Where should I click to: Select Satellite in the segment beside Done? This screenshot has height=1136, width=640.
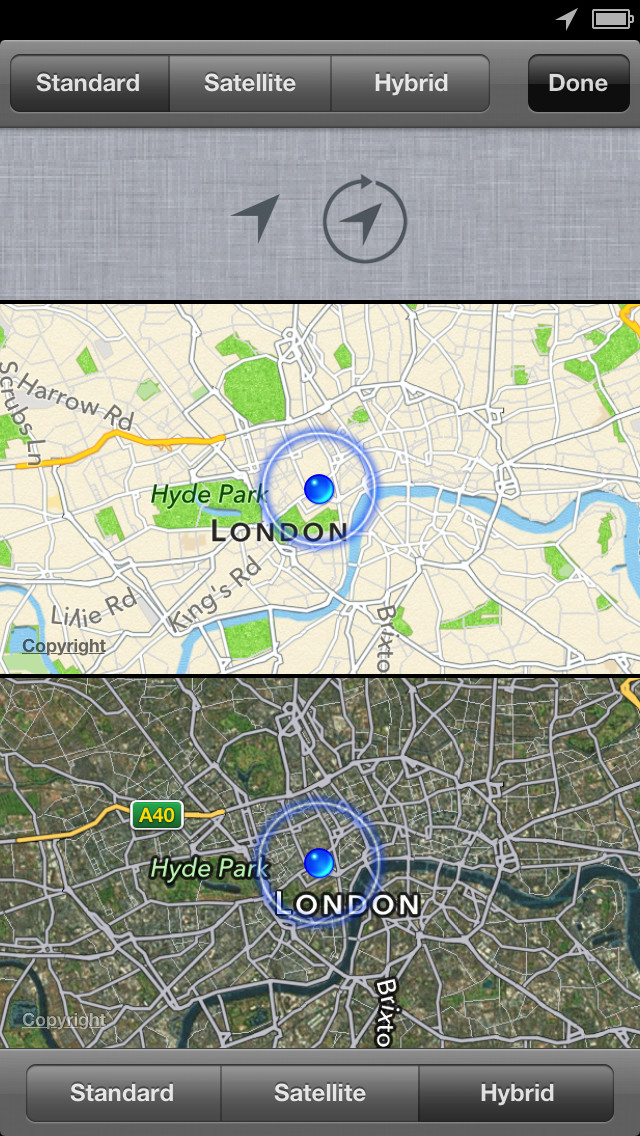point(250,83)
